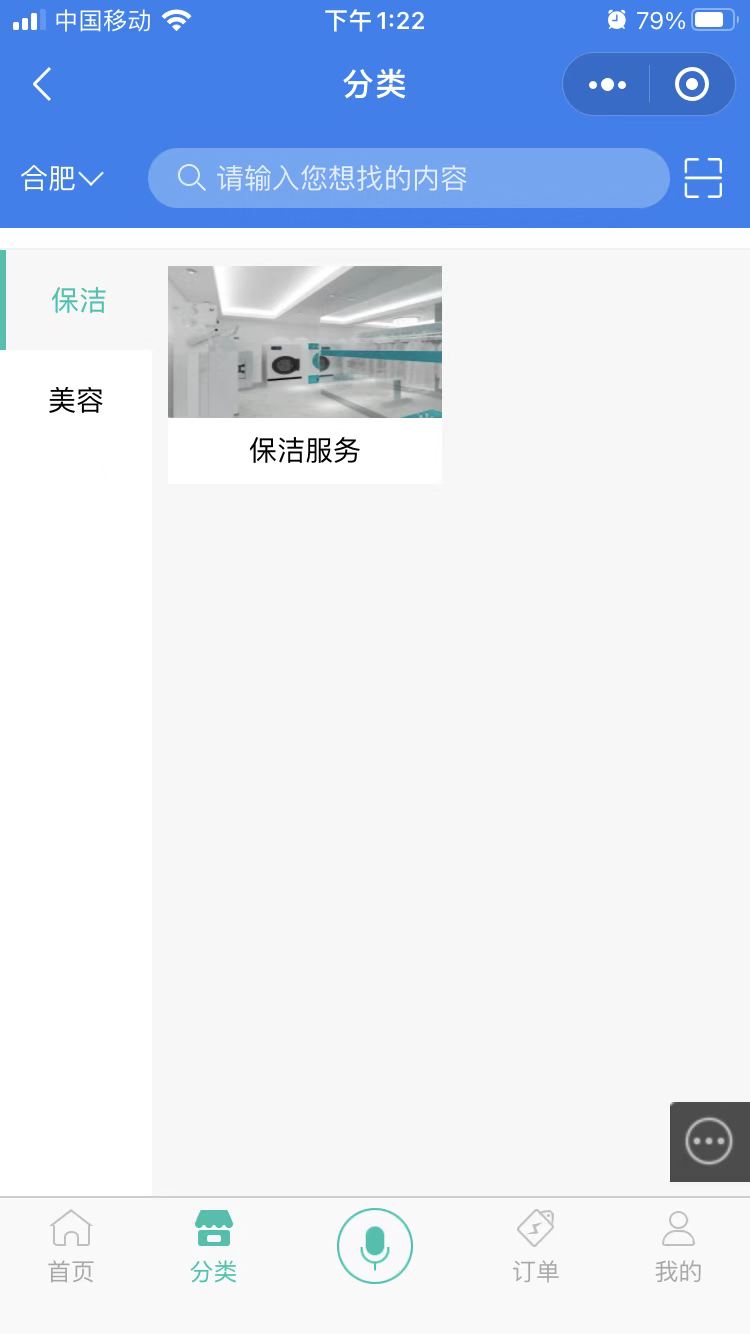750x1334 pixels.
Task: Open the 保洁服务 card
Action: point(304,375)
